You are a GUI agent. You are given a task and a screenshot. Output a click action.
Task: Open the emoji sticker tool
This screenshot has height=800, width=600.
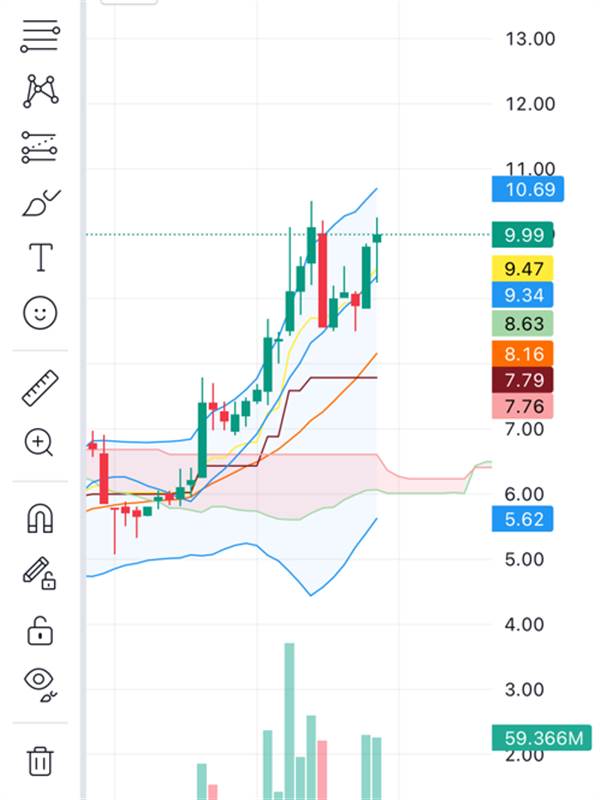coord(40,312)
